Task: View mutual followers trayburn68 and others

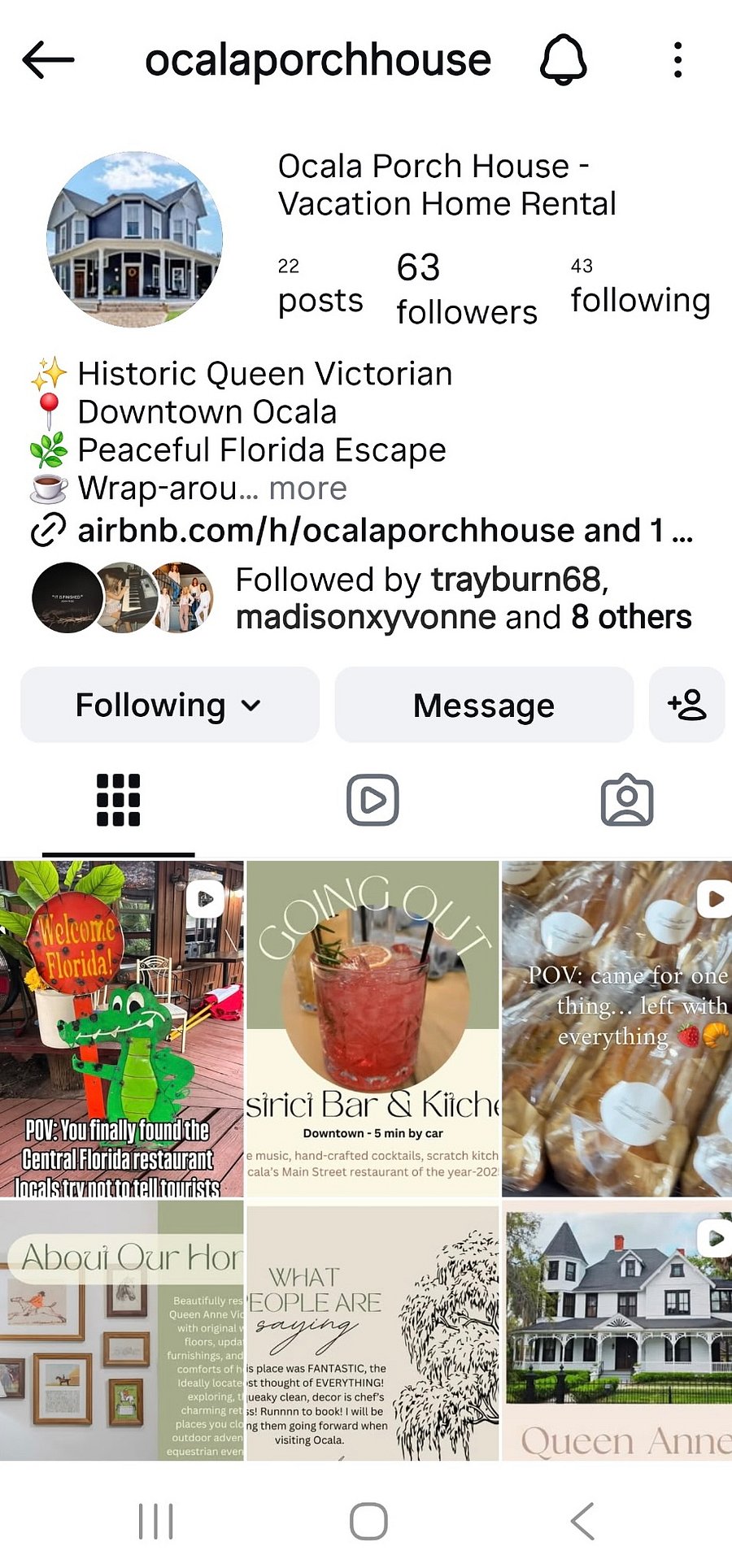Action: pos(362,597)
